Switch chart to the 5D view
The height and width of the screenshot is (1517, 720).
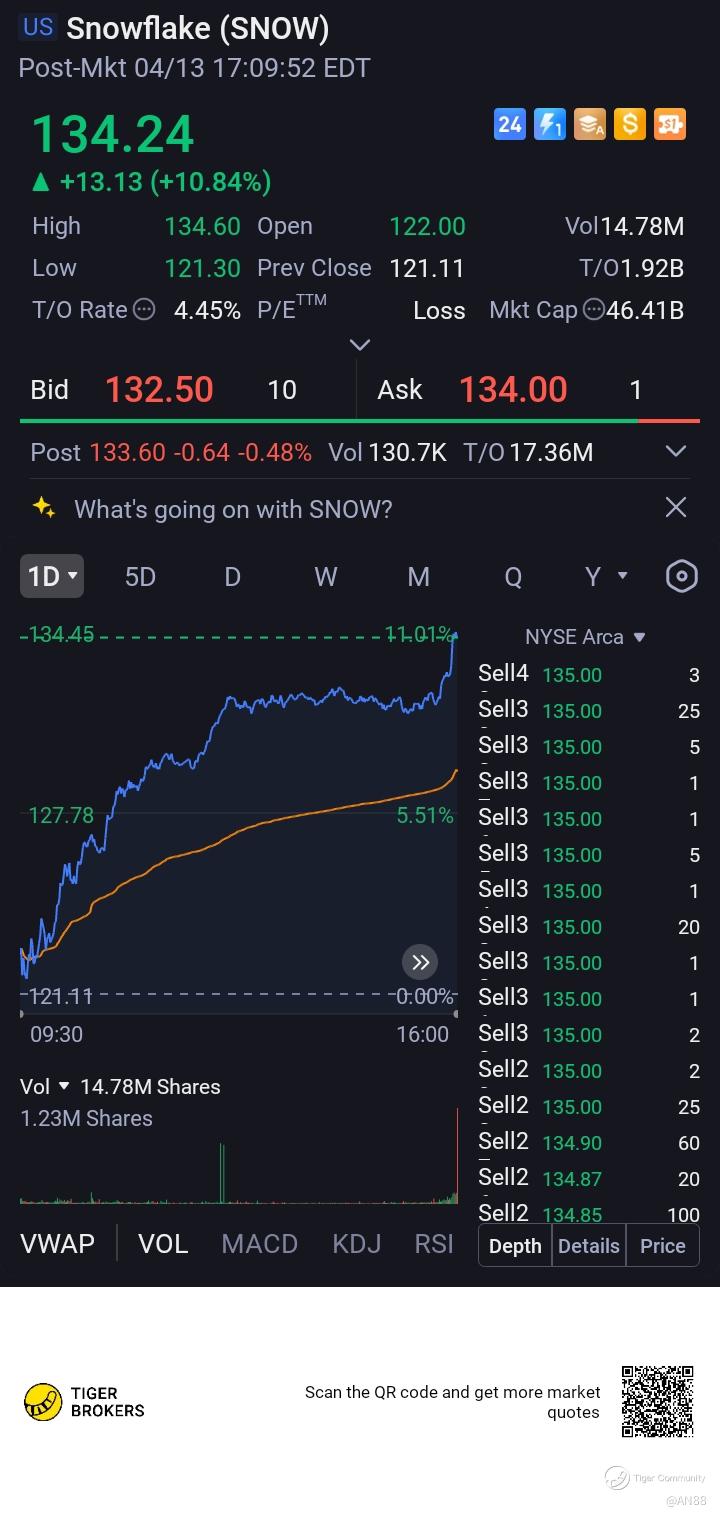click(x=140, y=577)
